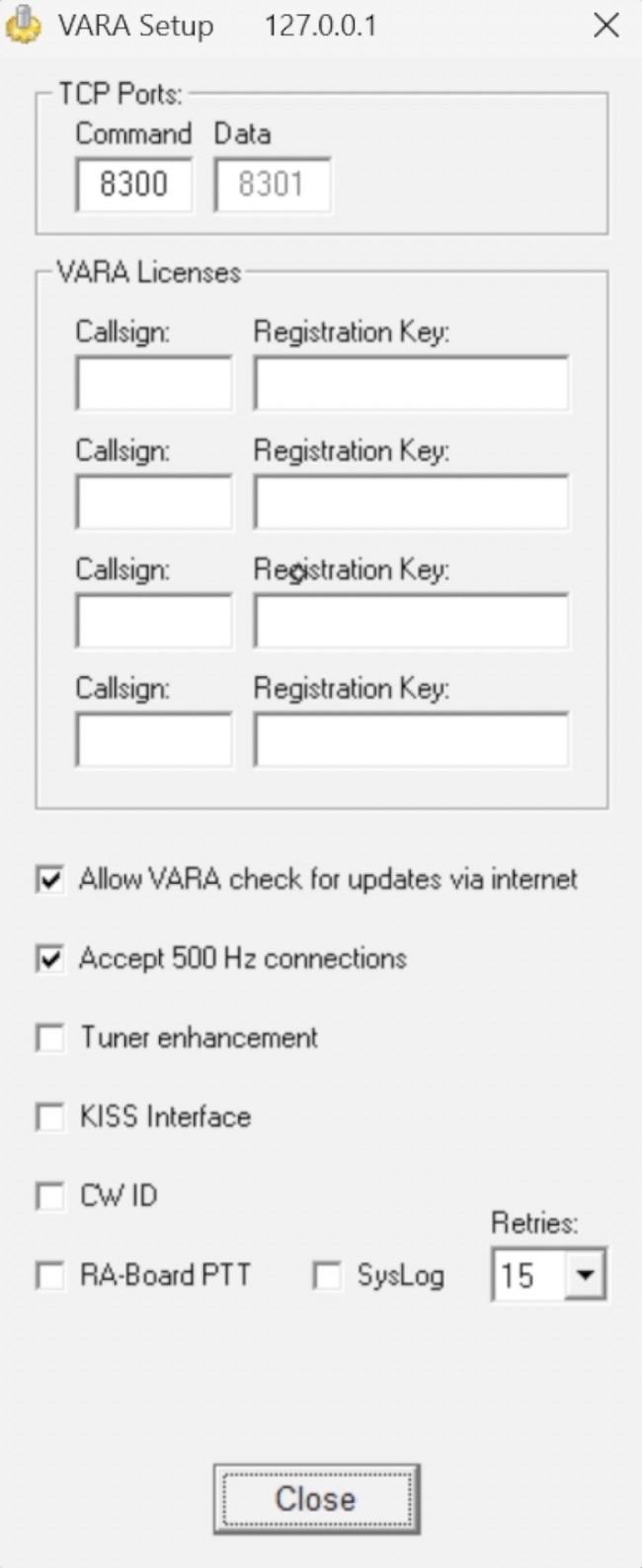642x1568 pixels.
Task: Focus the first Registration Key field
Action: pos(410,384)
